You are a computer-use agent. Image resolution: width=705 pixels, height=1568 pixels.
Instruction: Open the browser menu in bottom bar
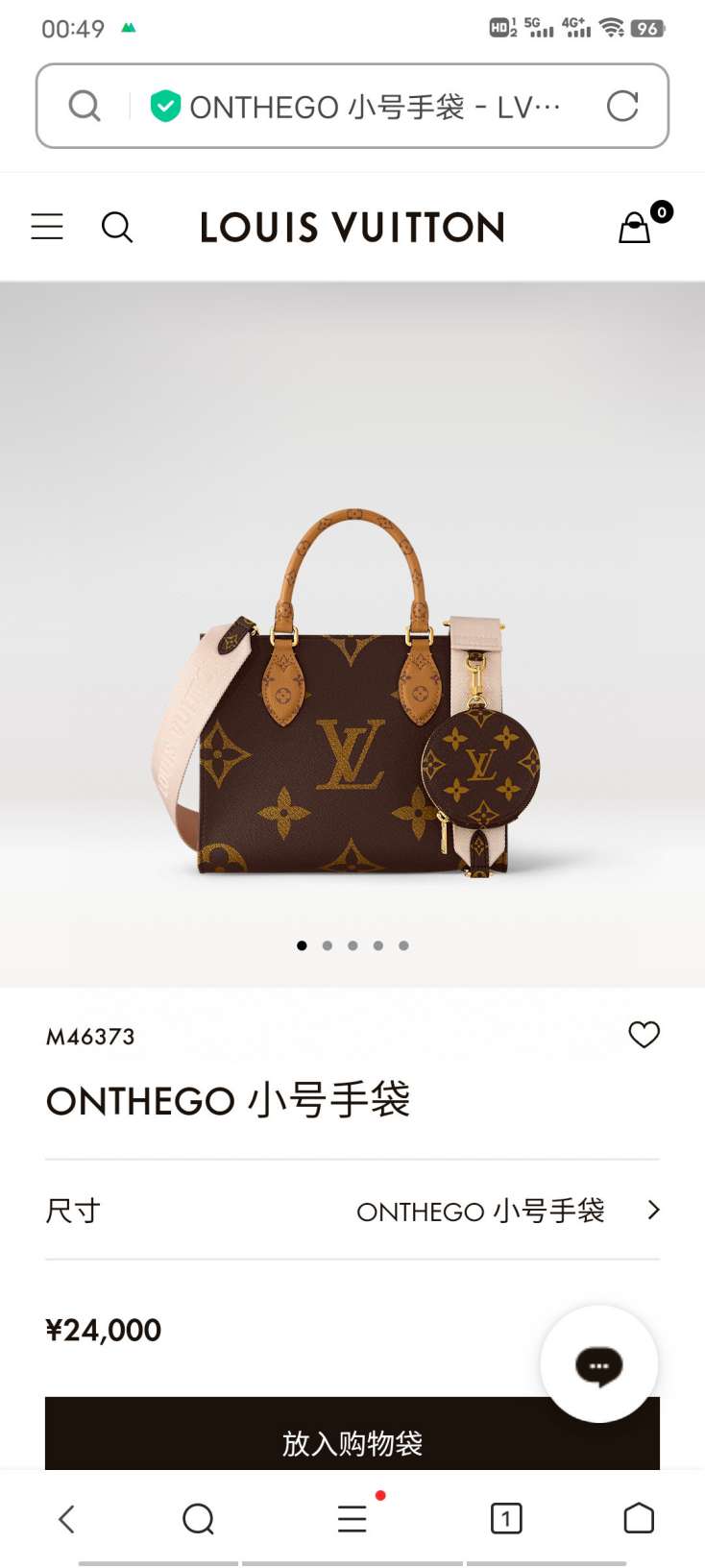tap(352, 1519)
